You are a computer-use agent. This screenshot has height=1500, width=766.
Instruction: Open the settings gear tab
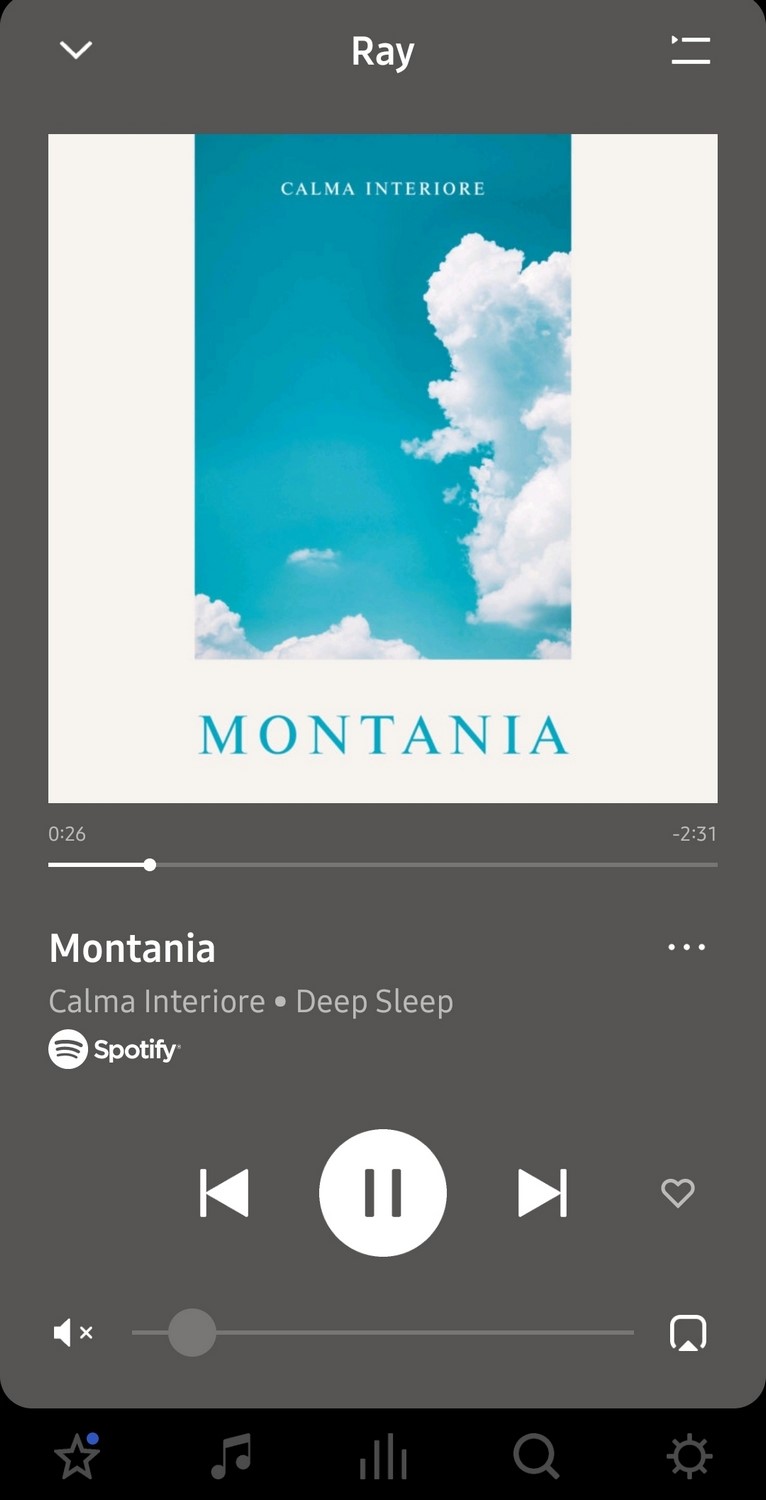pos(689,1456)
